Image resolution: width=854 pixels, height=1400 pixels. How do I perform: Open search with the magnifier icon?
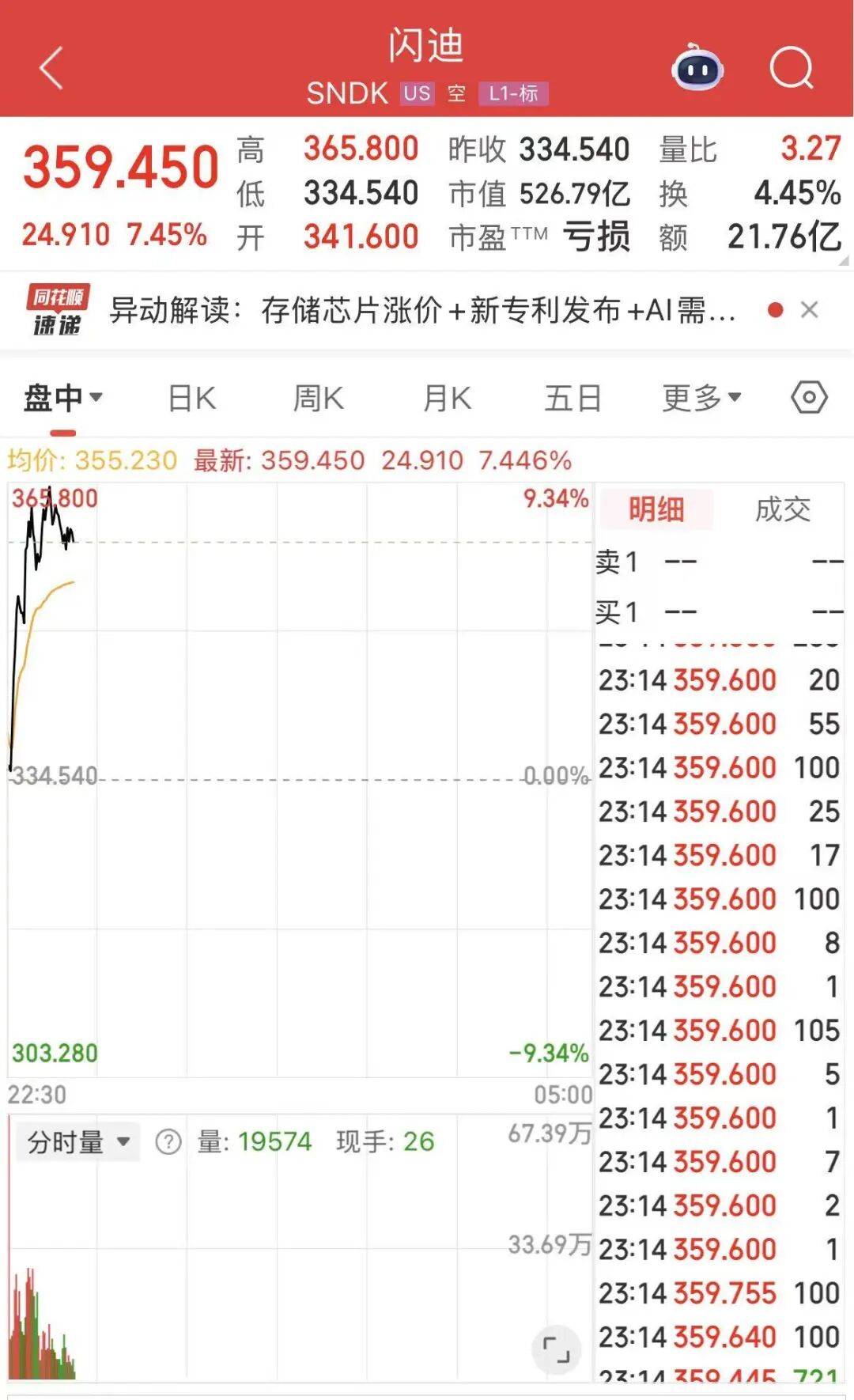pyautogui.click(x=791, y=68)
